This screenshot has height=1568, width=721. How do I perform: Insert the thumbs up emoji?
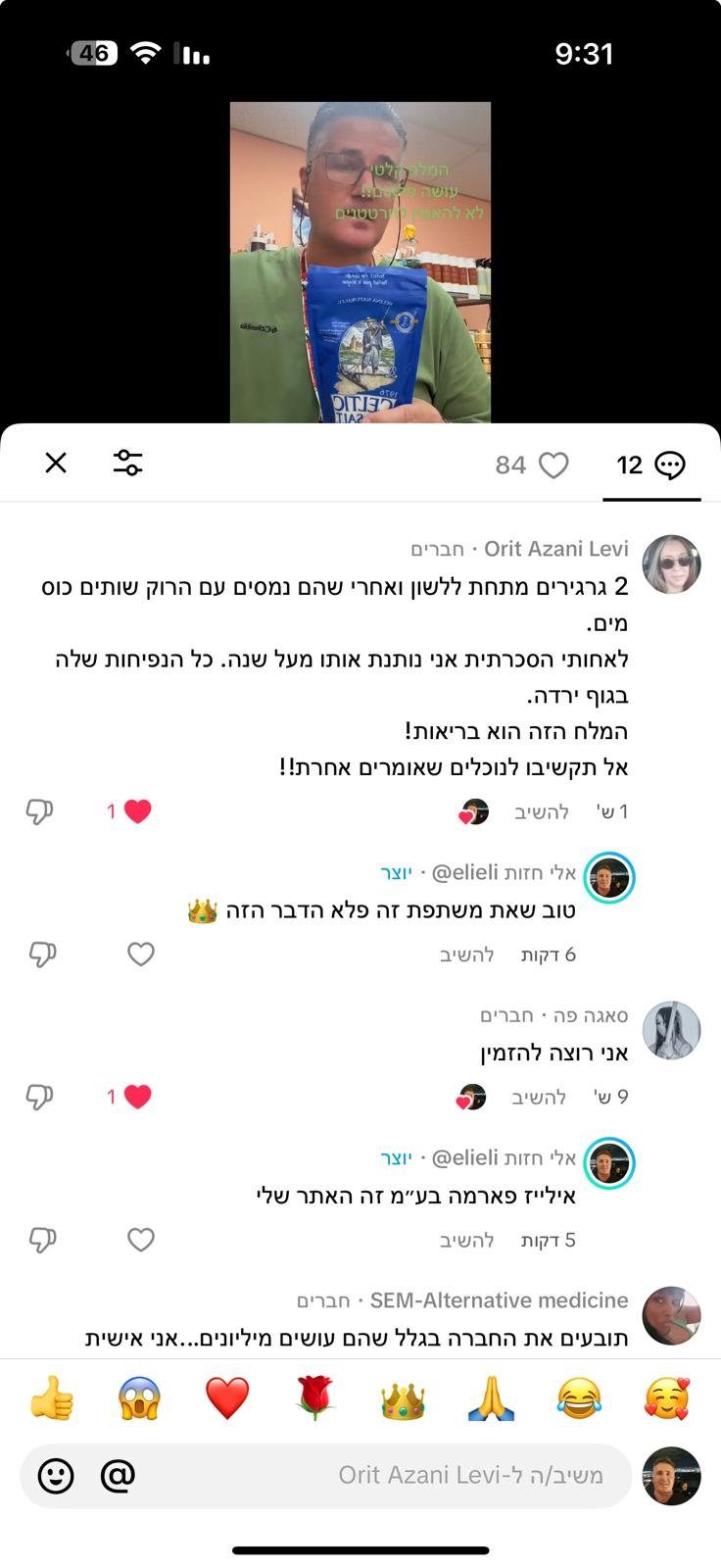coord(52,1398)
